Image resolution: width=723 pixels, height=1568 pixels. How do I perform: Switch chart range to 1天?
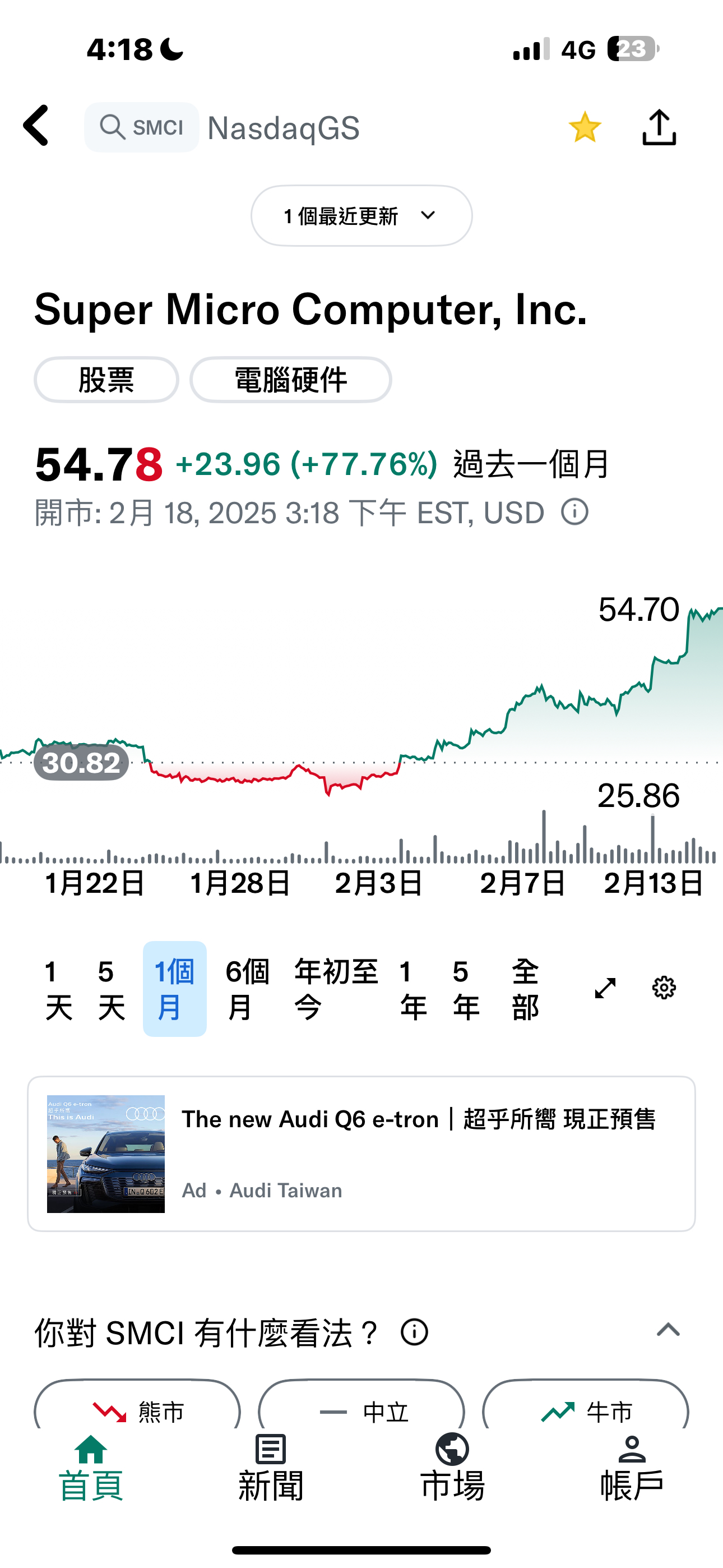[58, 989]
